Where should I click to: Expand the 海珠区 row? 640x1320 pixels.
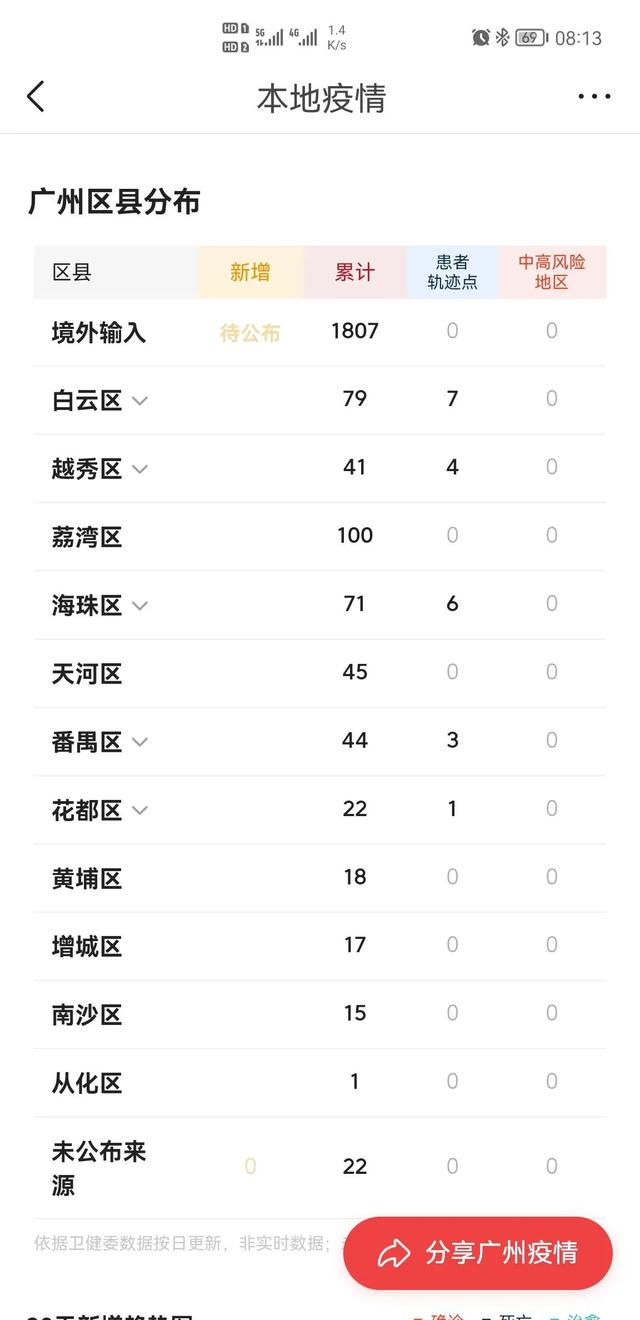click(x=140, y=605)
